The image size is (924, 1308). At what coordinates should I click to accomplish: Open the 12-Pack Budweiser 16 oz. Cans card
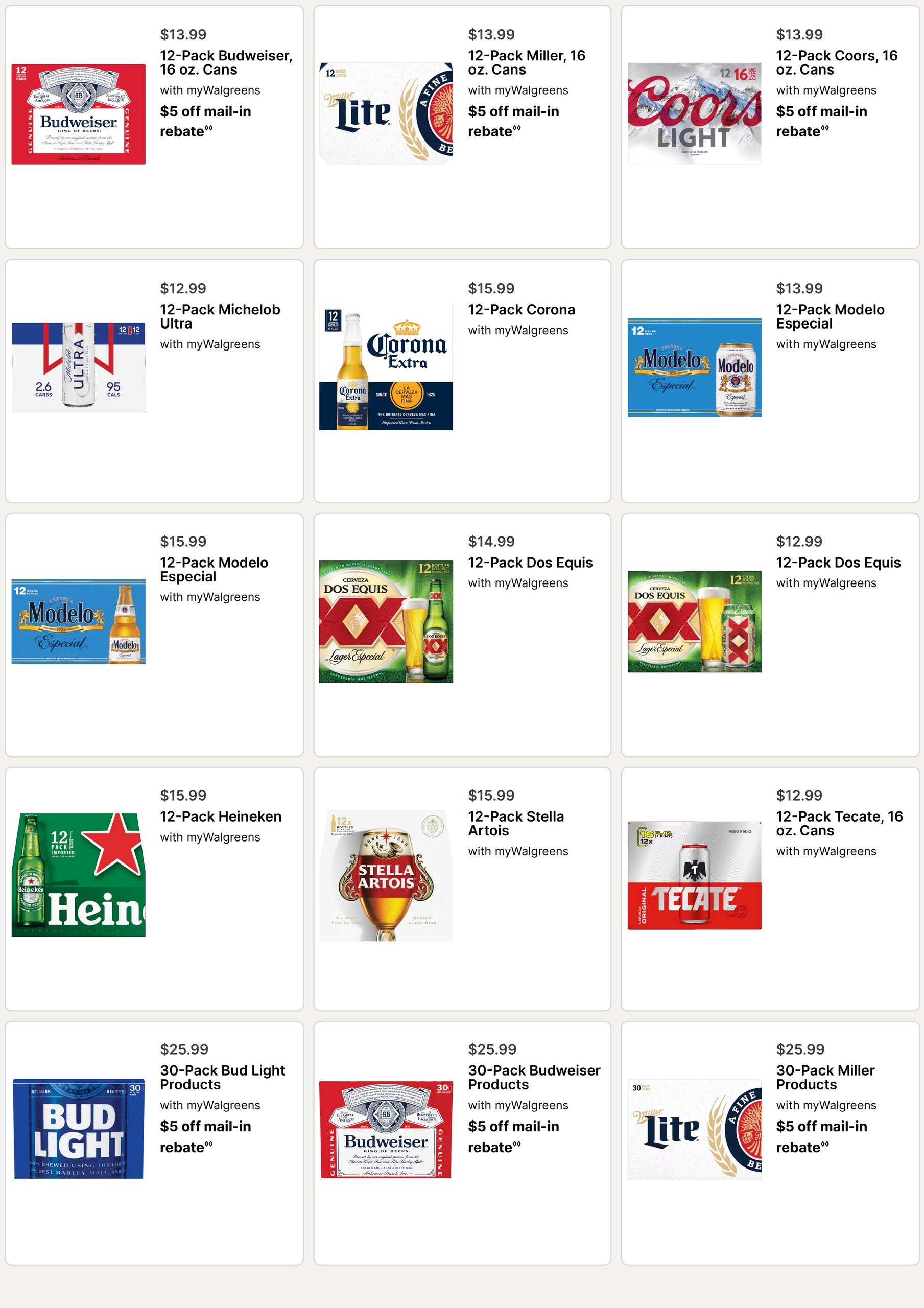point(154,127)
